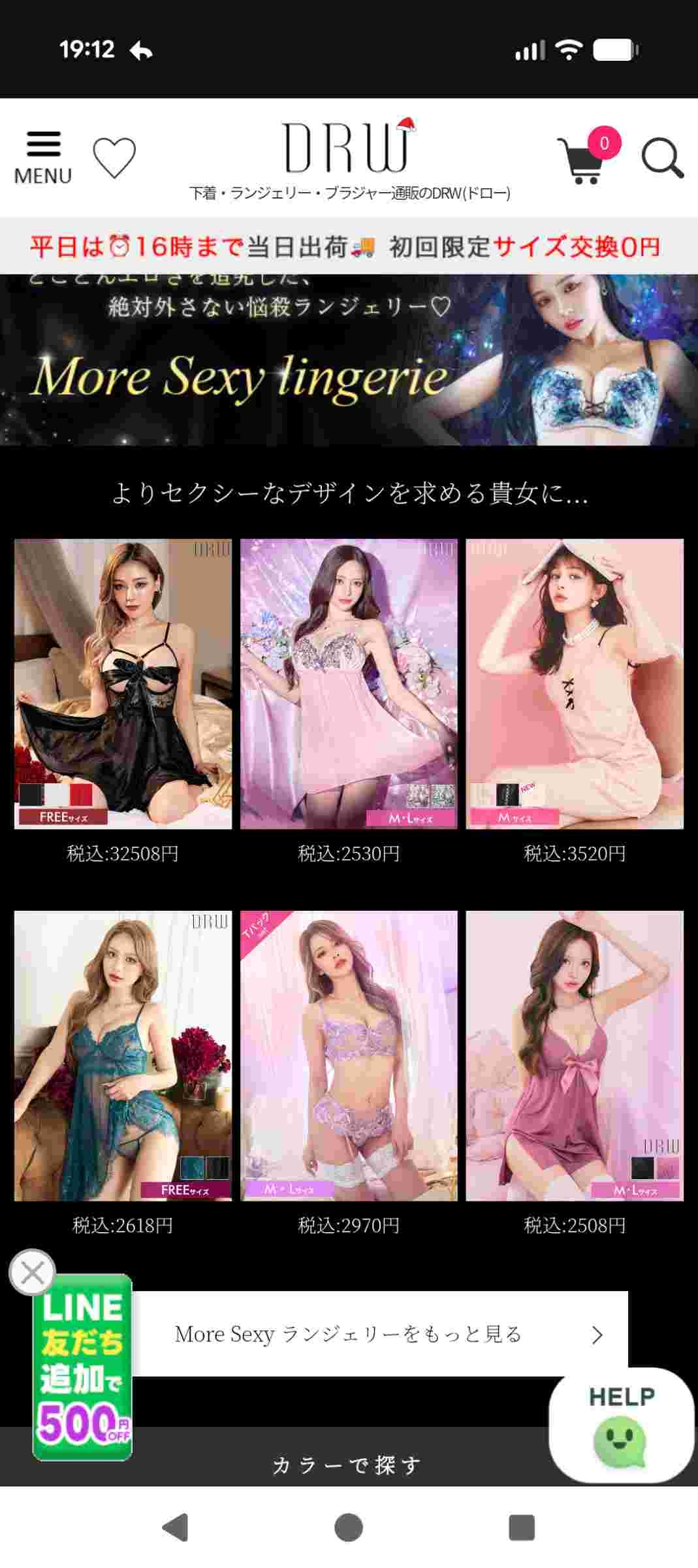The height and width of the screenshot is (1568, 698).
Task: Tap More Sexy ランジェリーをもっと見る button
Action: [x=379, y=1334]
